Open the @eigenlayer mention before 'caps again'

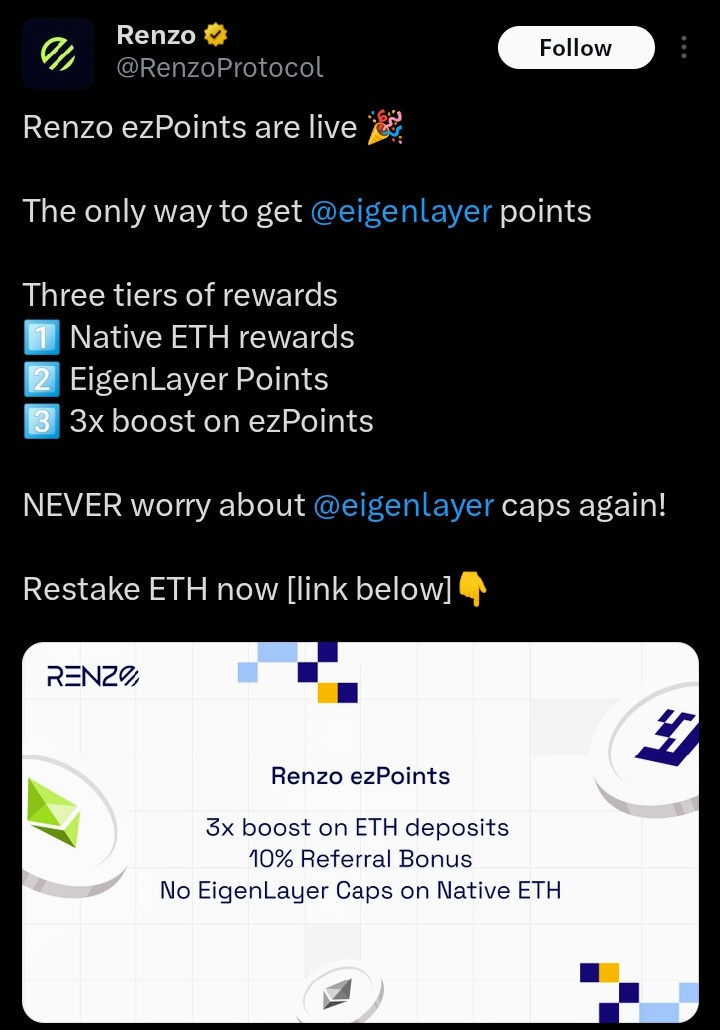tap(403, 505)
